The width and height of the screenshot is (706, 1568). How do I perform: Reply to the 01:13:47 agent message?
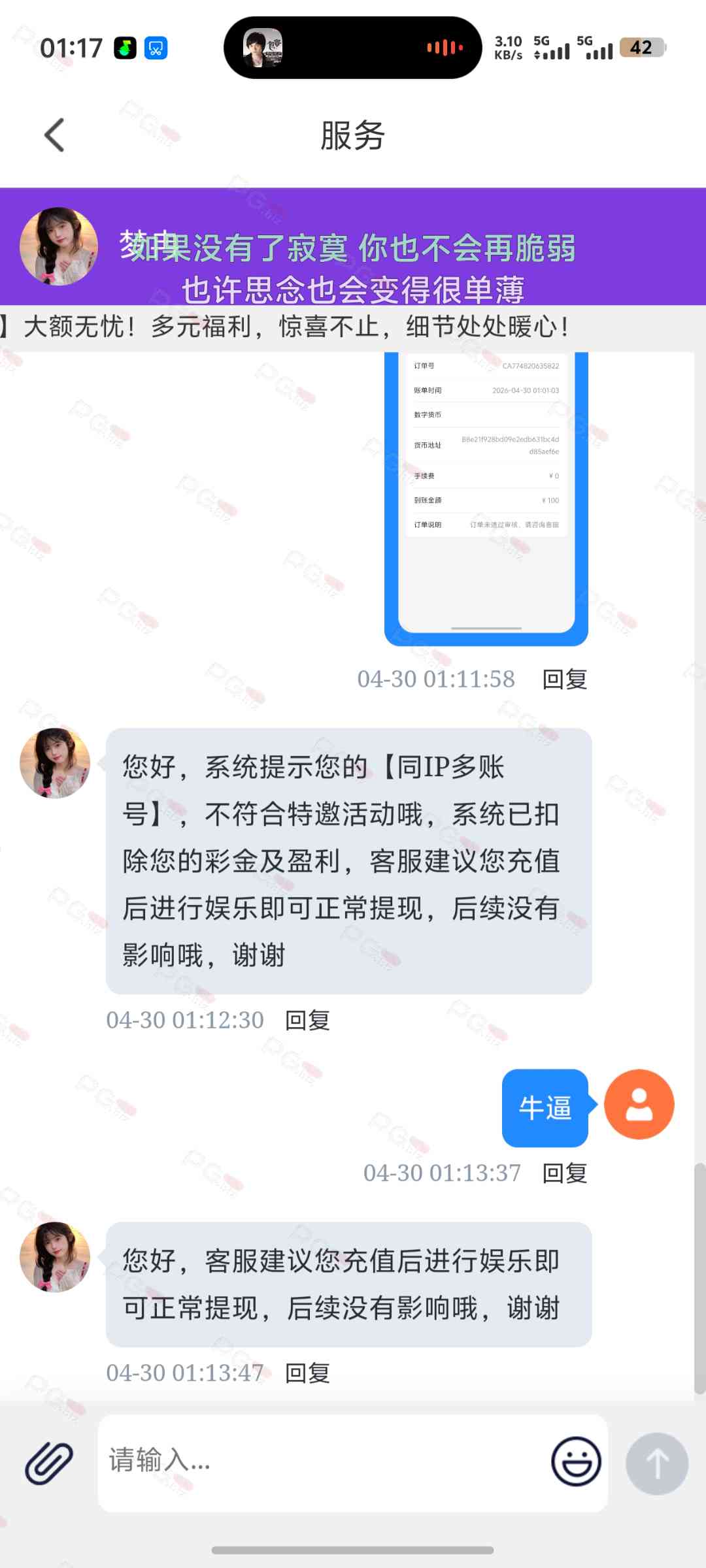[x=307, y=1373]
